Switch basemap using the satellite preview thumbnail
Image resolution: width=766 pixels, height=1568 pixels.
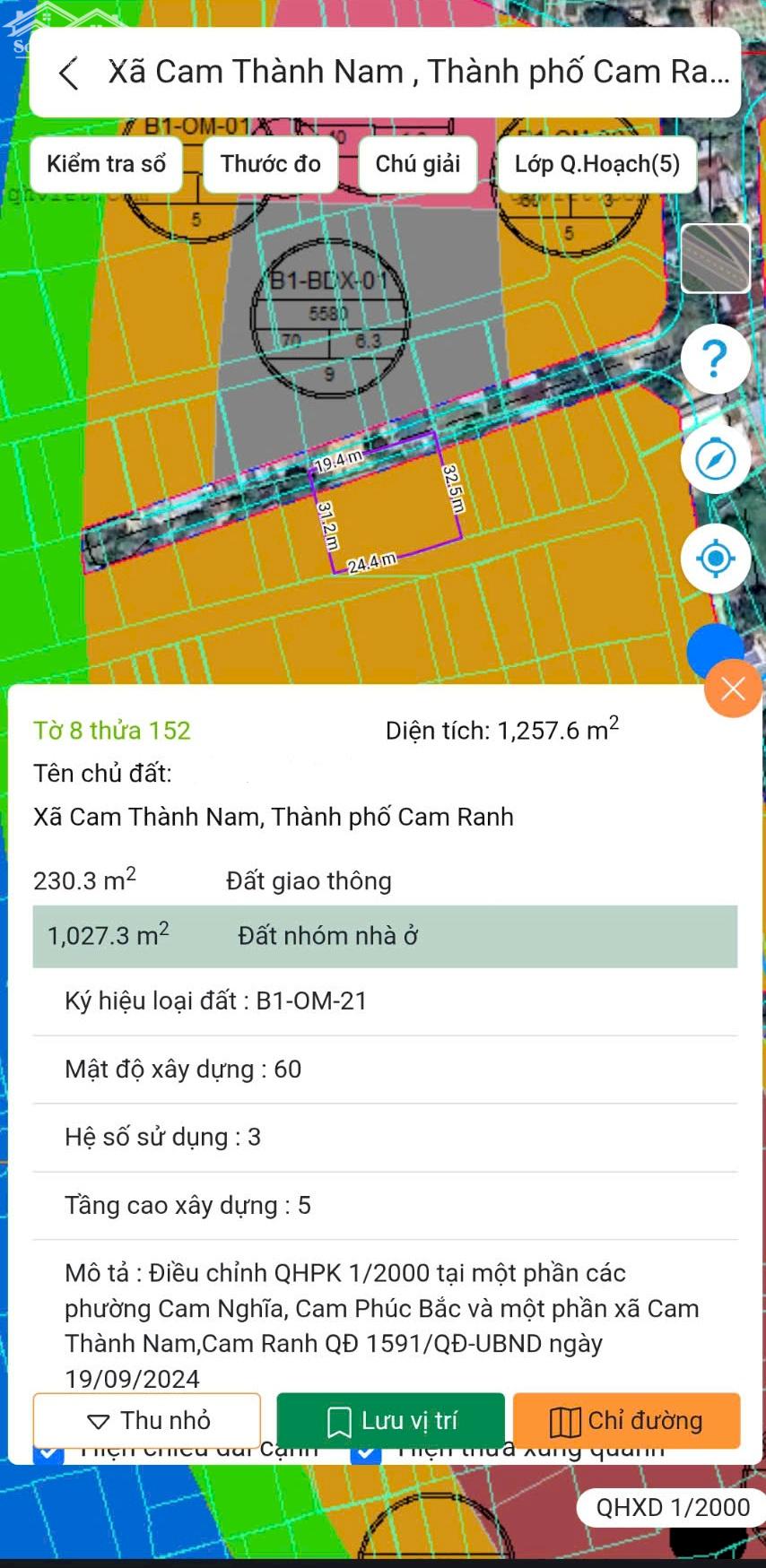tap(715, 259)
